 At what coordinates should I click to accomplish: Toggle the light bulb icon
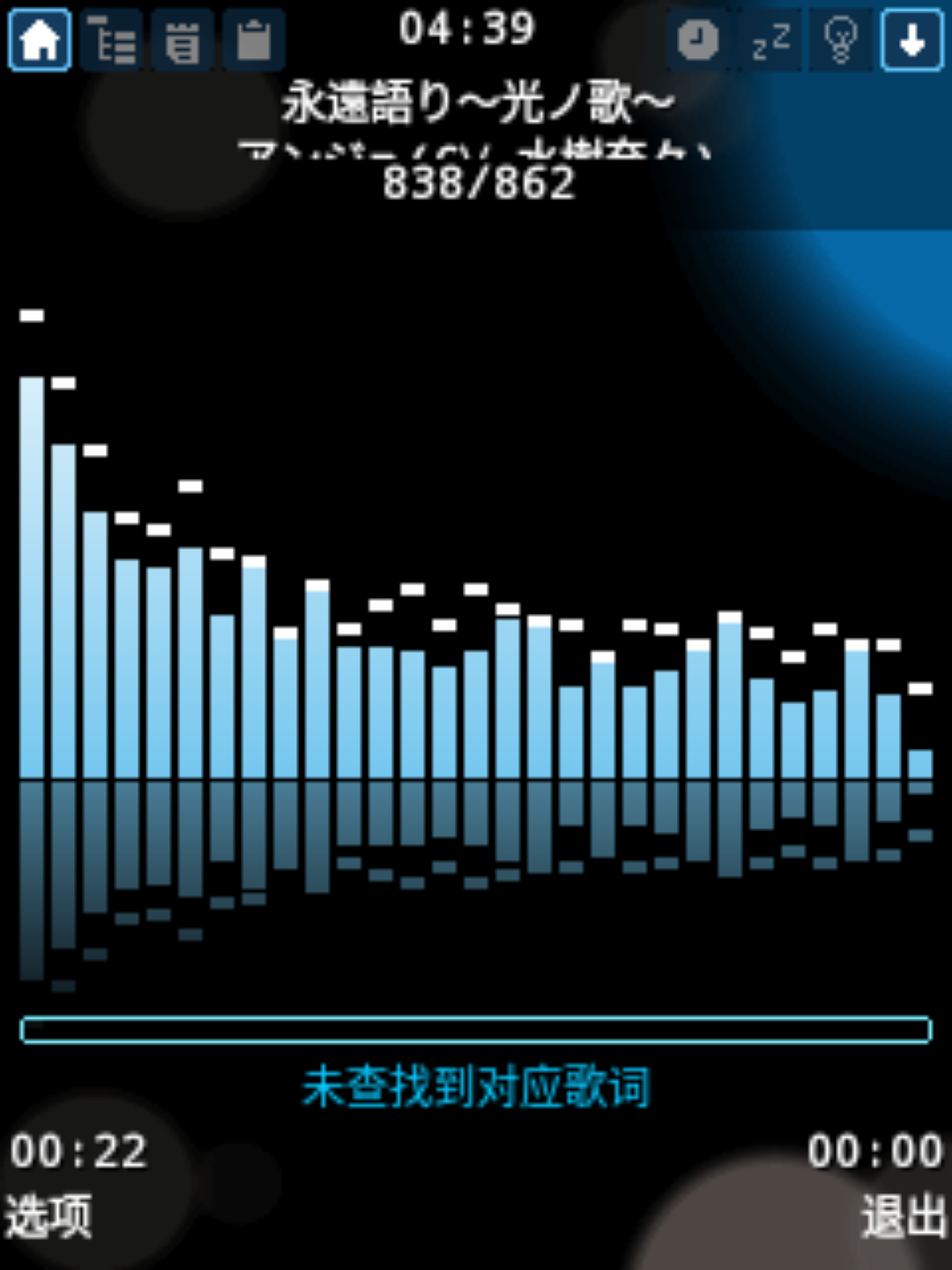tap(841, 40)
